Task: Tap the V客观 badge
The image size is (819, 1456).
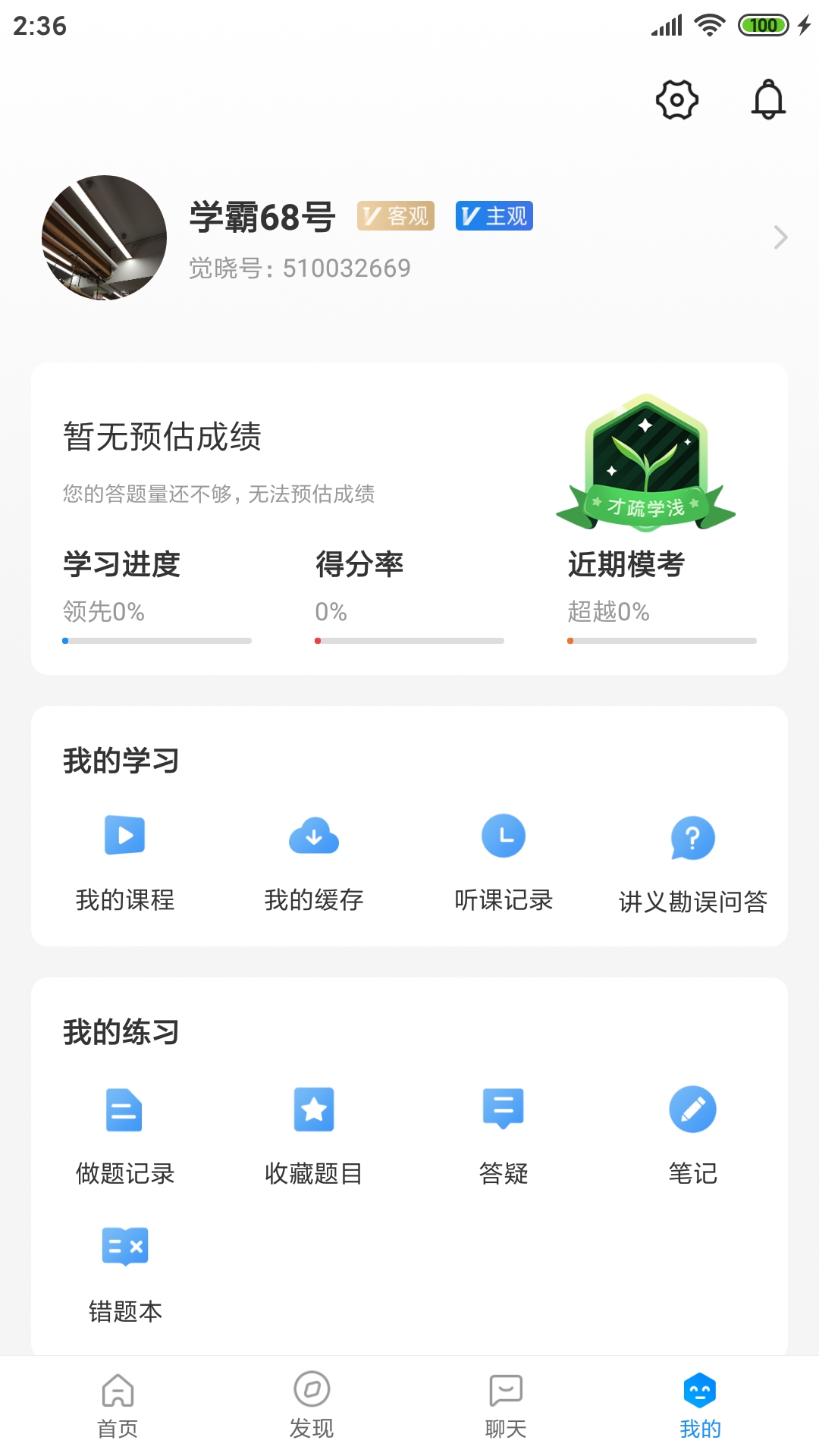Action: click(x=395, y=216)
